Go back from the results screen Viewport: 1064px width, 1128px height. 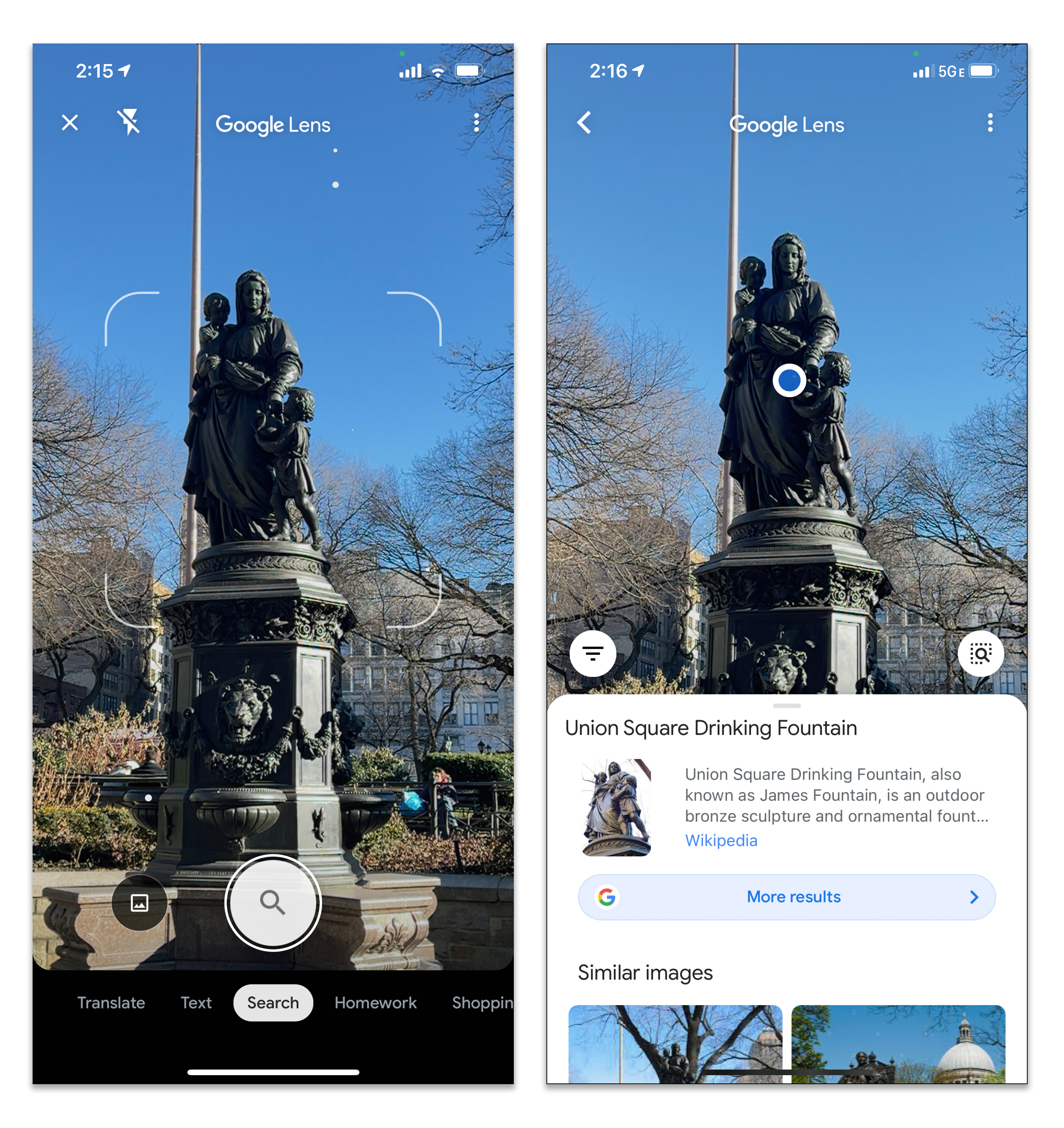(584, 123)
